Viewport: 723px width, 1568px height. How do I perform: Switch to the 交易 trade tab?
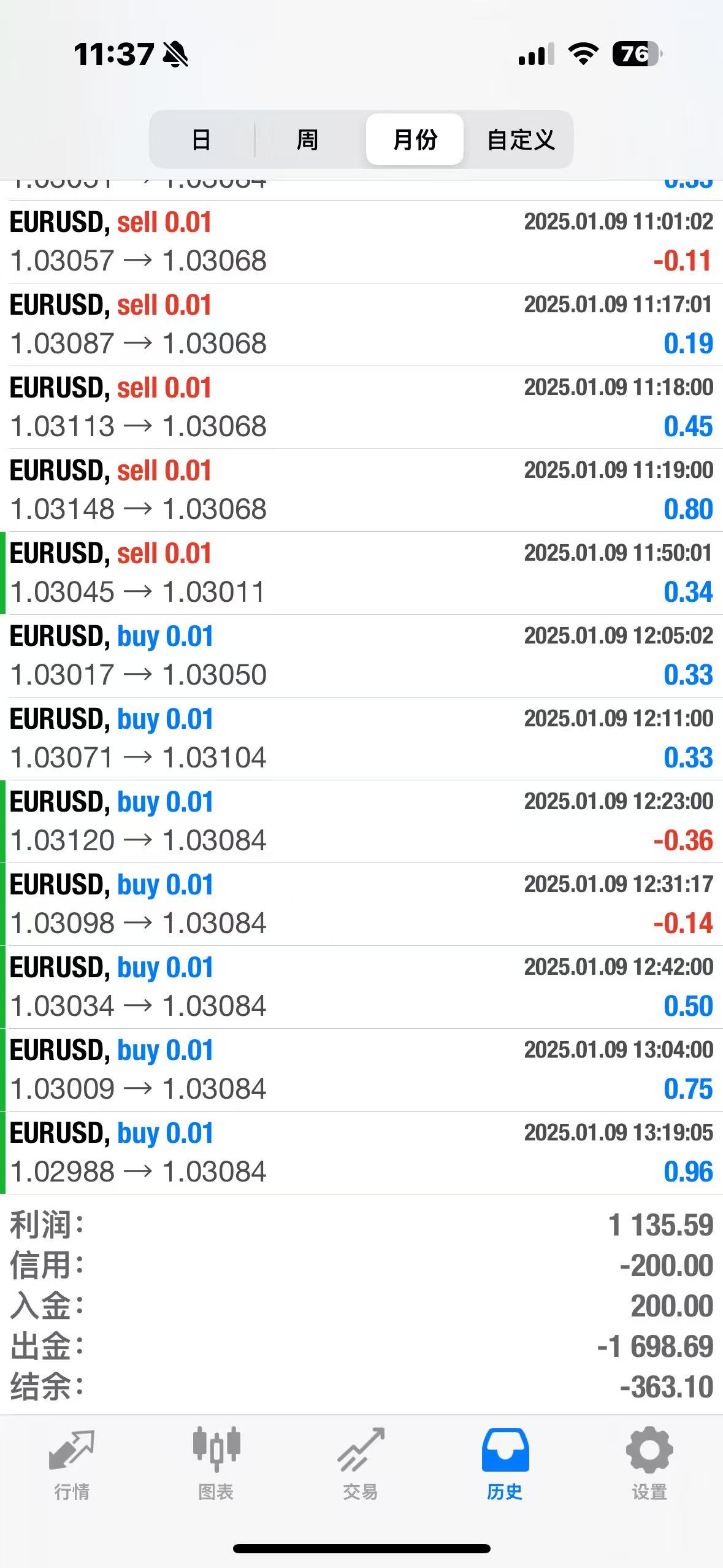[x=361, y=1464]
